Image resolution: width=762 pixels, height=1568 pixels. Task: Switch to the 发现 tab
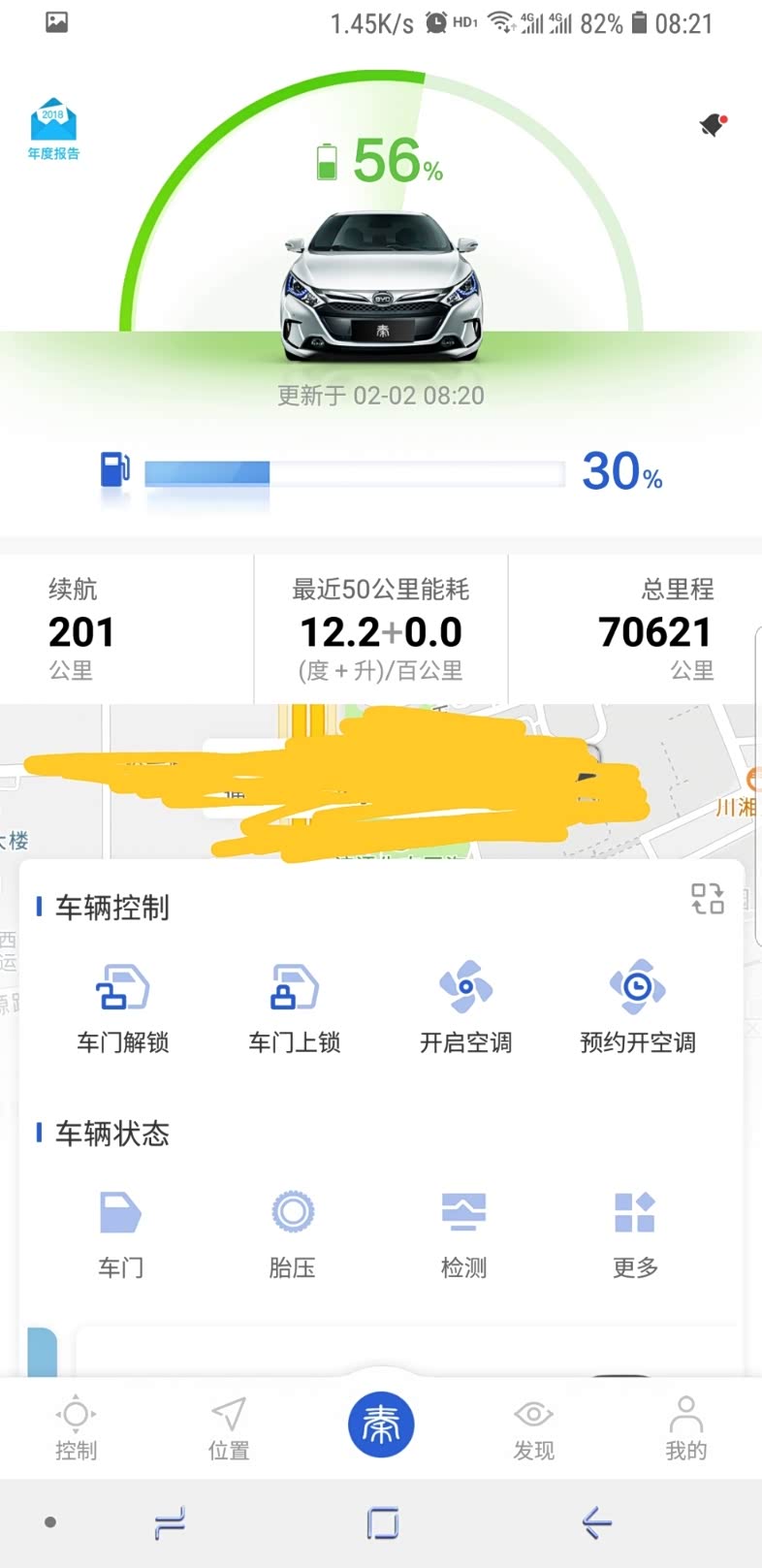(533, 1427)
